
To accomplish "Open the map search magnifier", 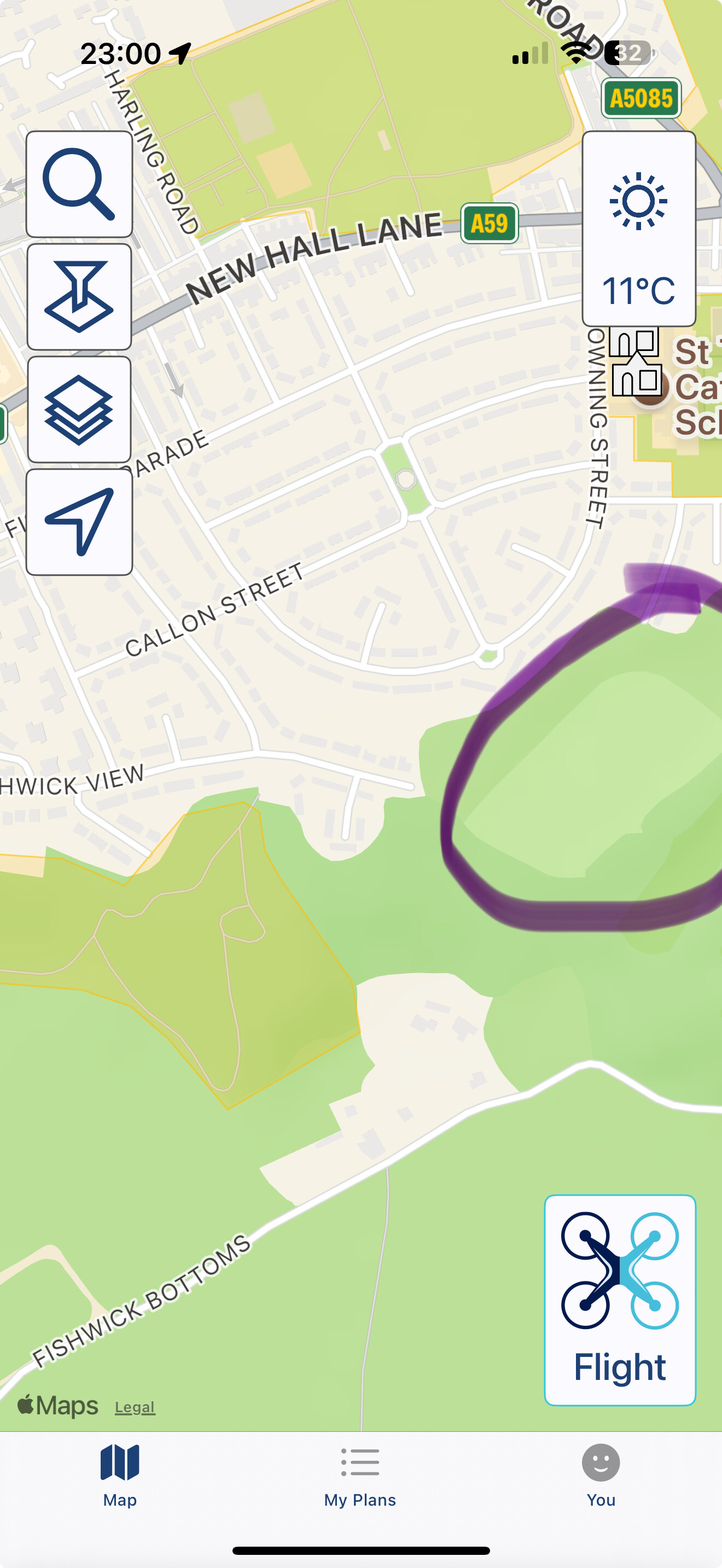I will click(x=79, y=184).
